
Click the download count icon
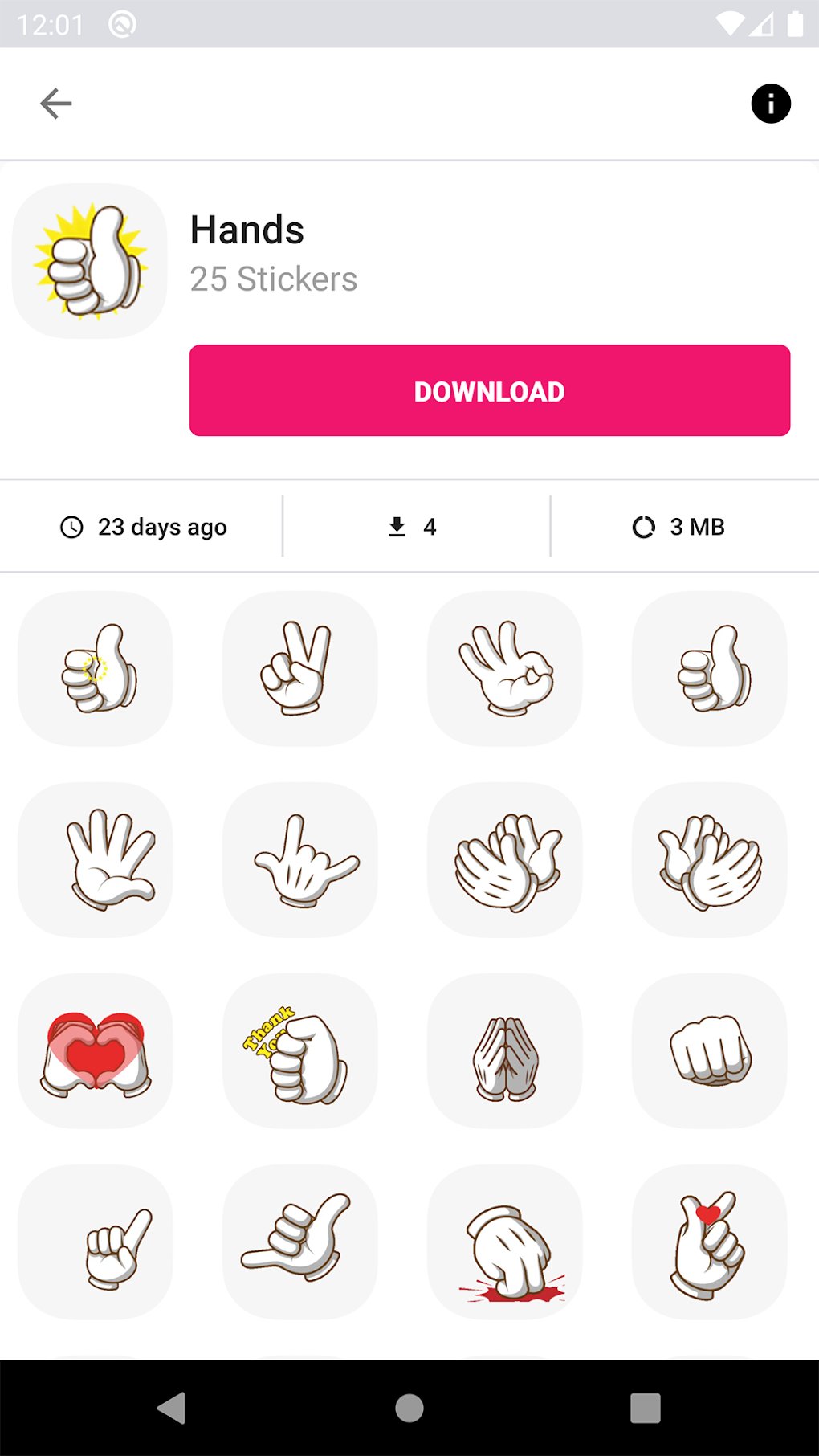pos(397,527)
